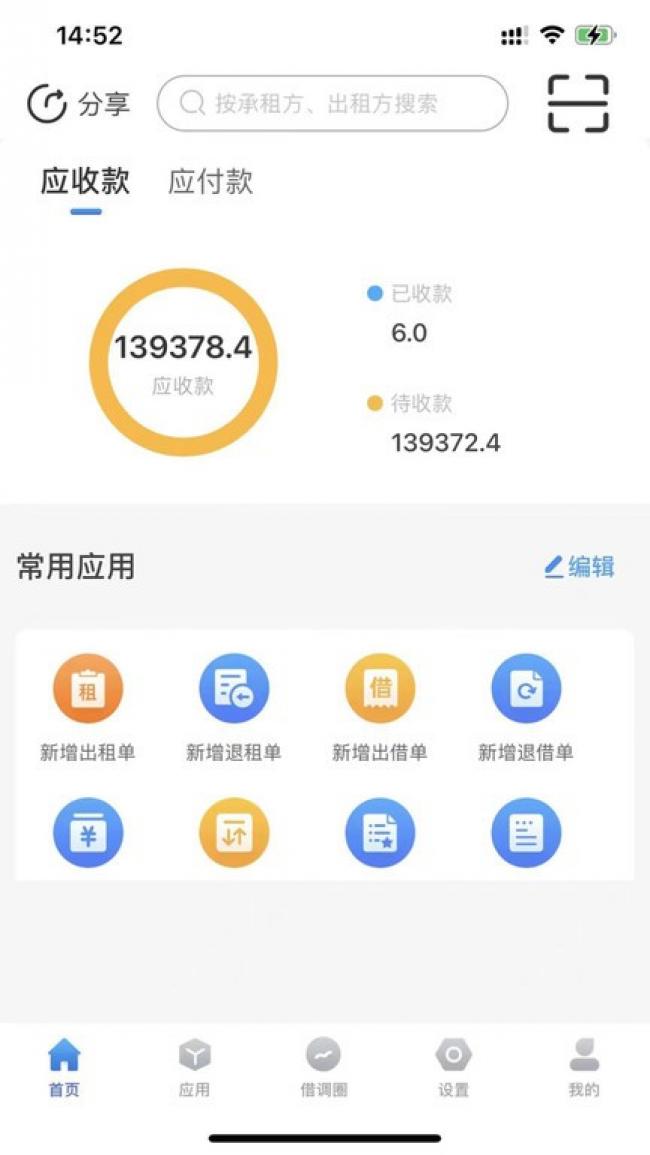Open the QR scan icon

pyautogui.click(x=579, y=103)
